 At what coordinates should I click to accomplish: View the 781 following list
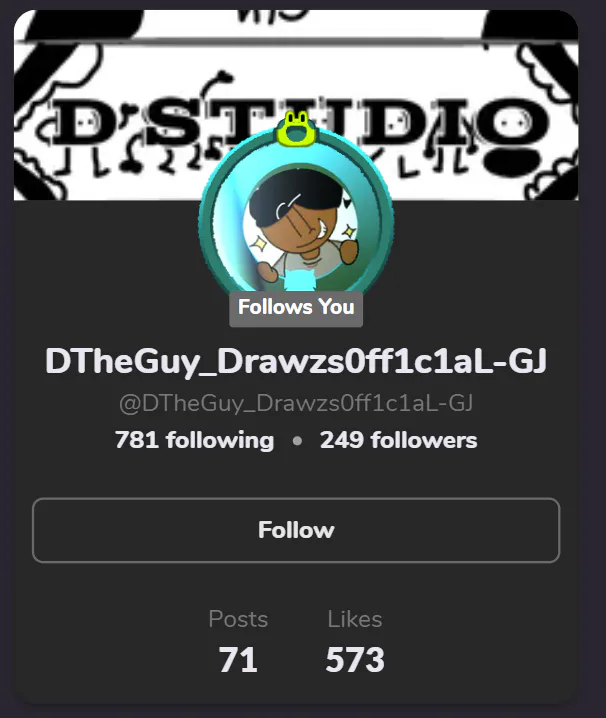[194, 440]
